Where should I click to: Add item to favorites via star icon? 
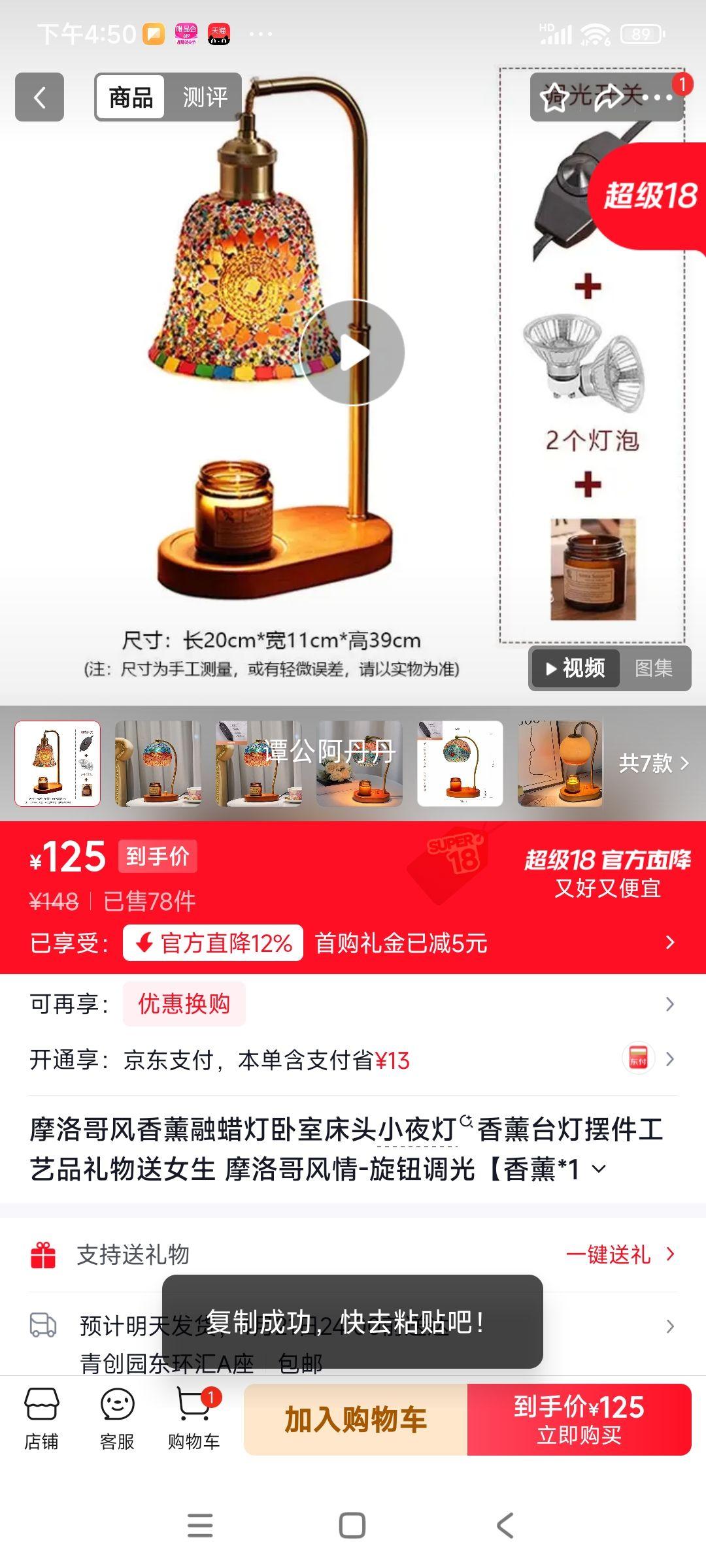(x=554, y=97)
